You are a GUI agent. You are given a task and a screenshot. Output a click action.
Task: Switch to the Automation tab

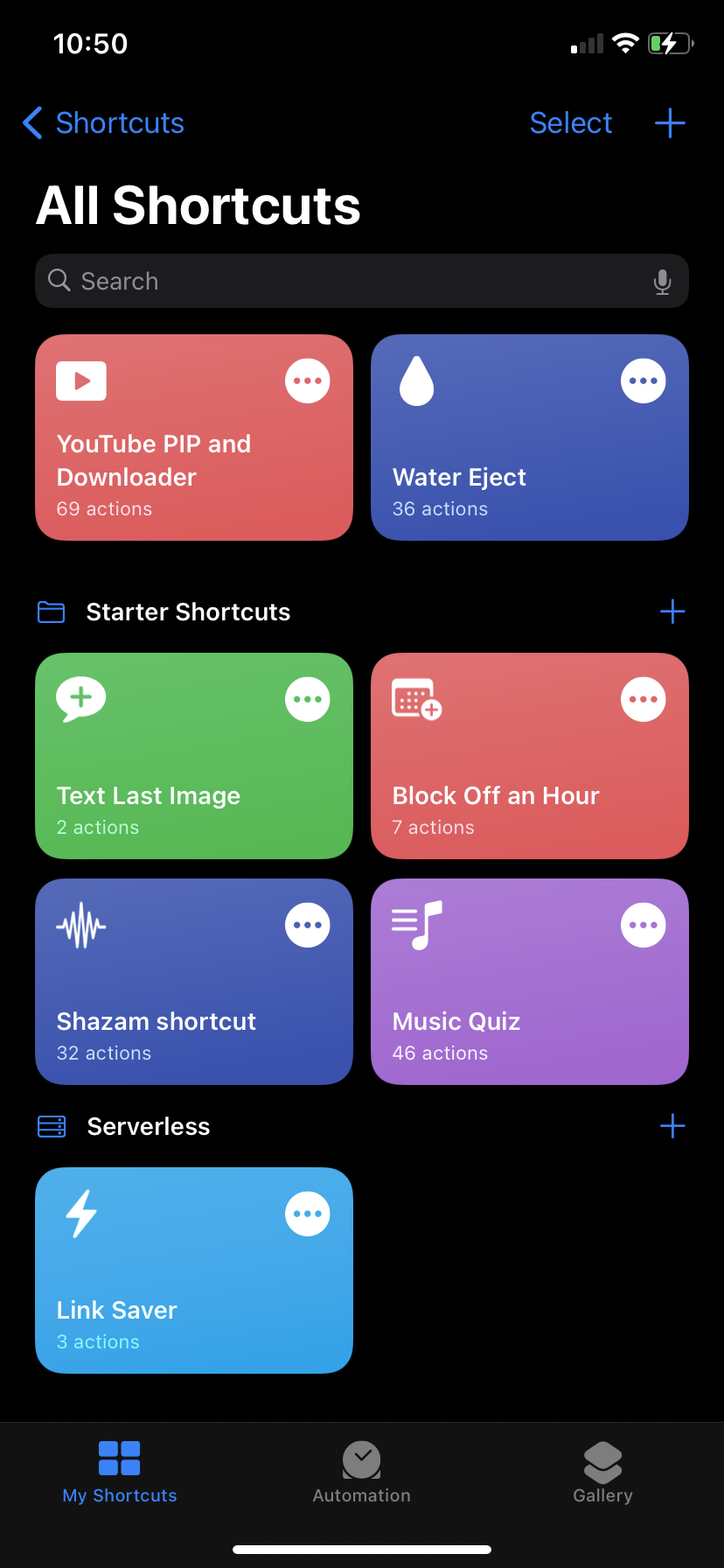[x=362, y=1472]
